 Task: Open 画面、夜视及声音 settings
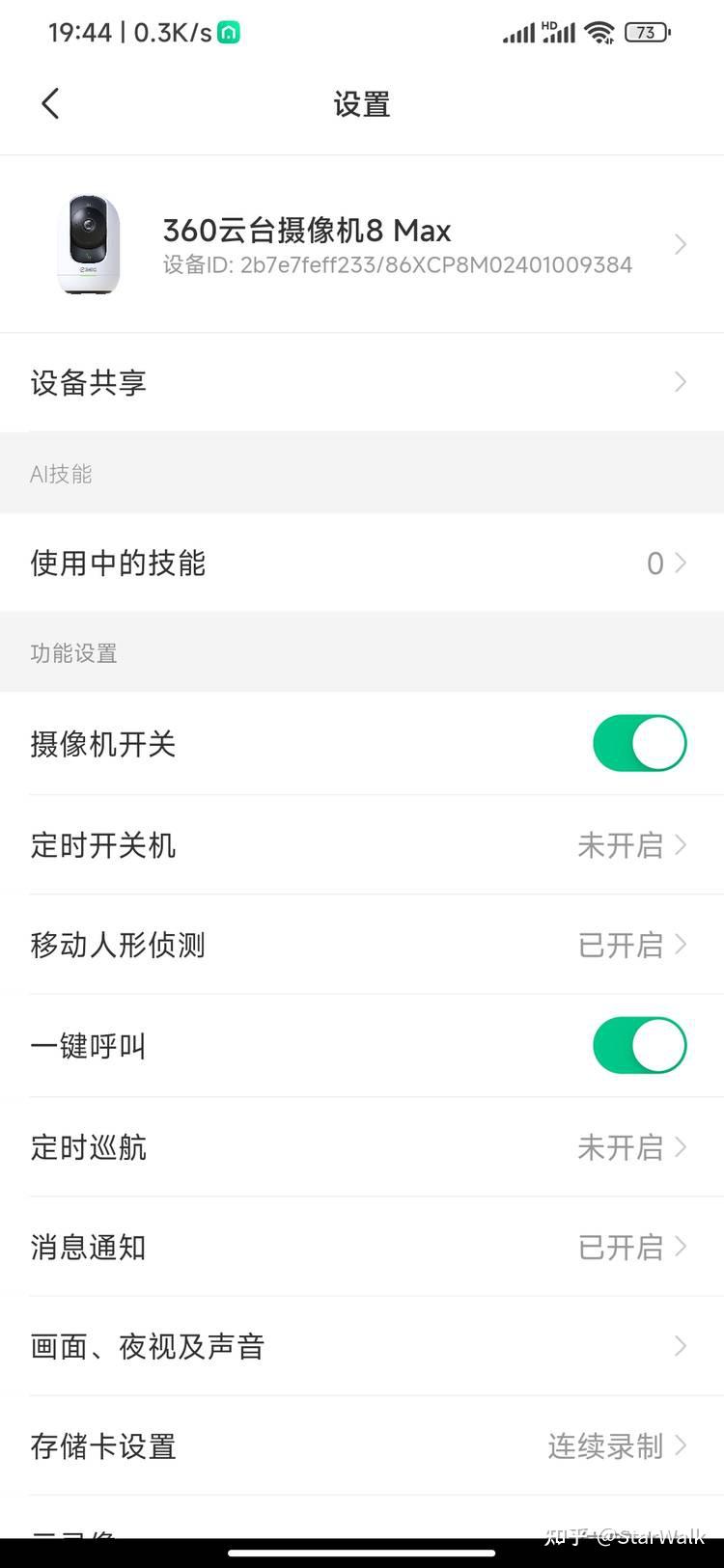[362, 1346]
